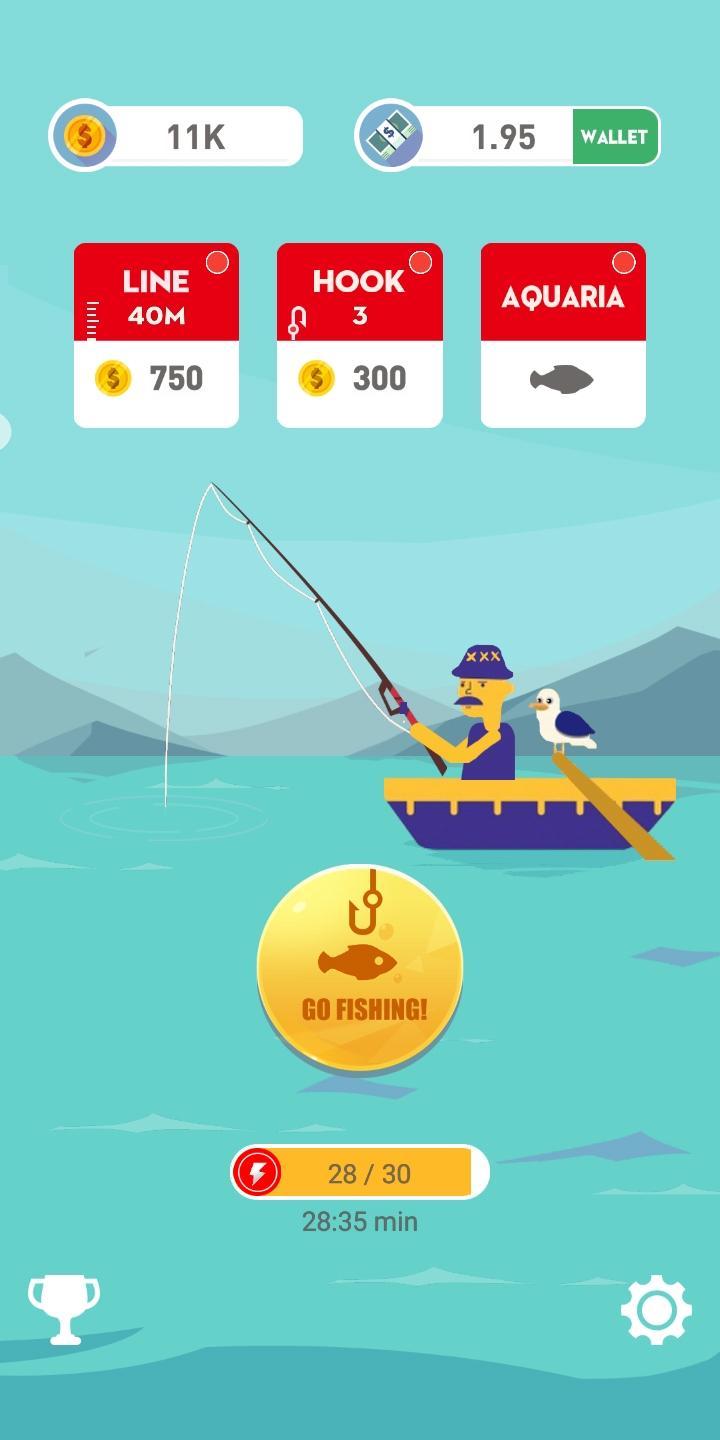Tap the energy lightning bar

[x=360, y=1172]
